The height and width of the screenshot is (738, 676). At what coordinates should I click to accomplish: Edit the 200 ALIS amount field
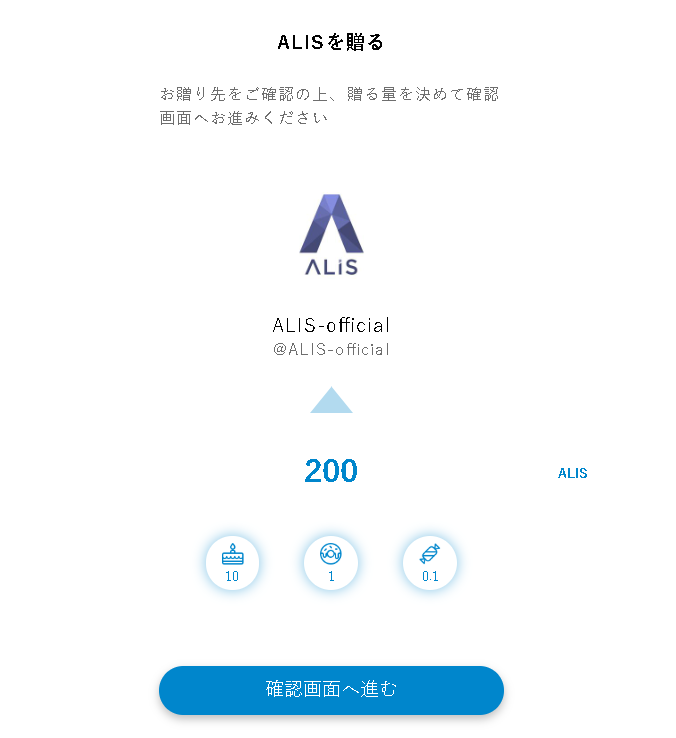coord(331,471)
